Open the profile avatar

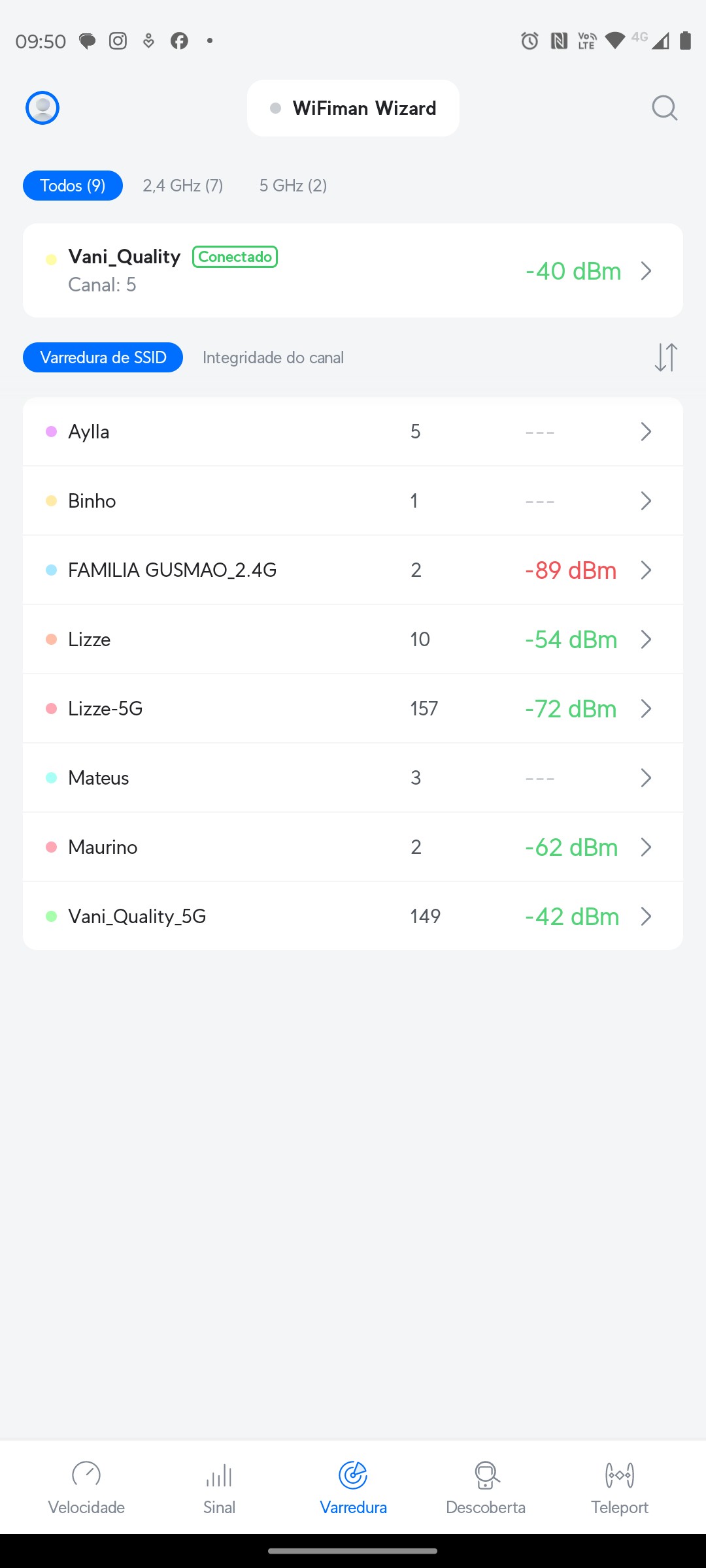(42, 108)
